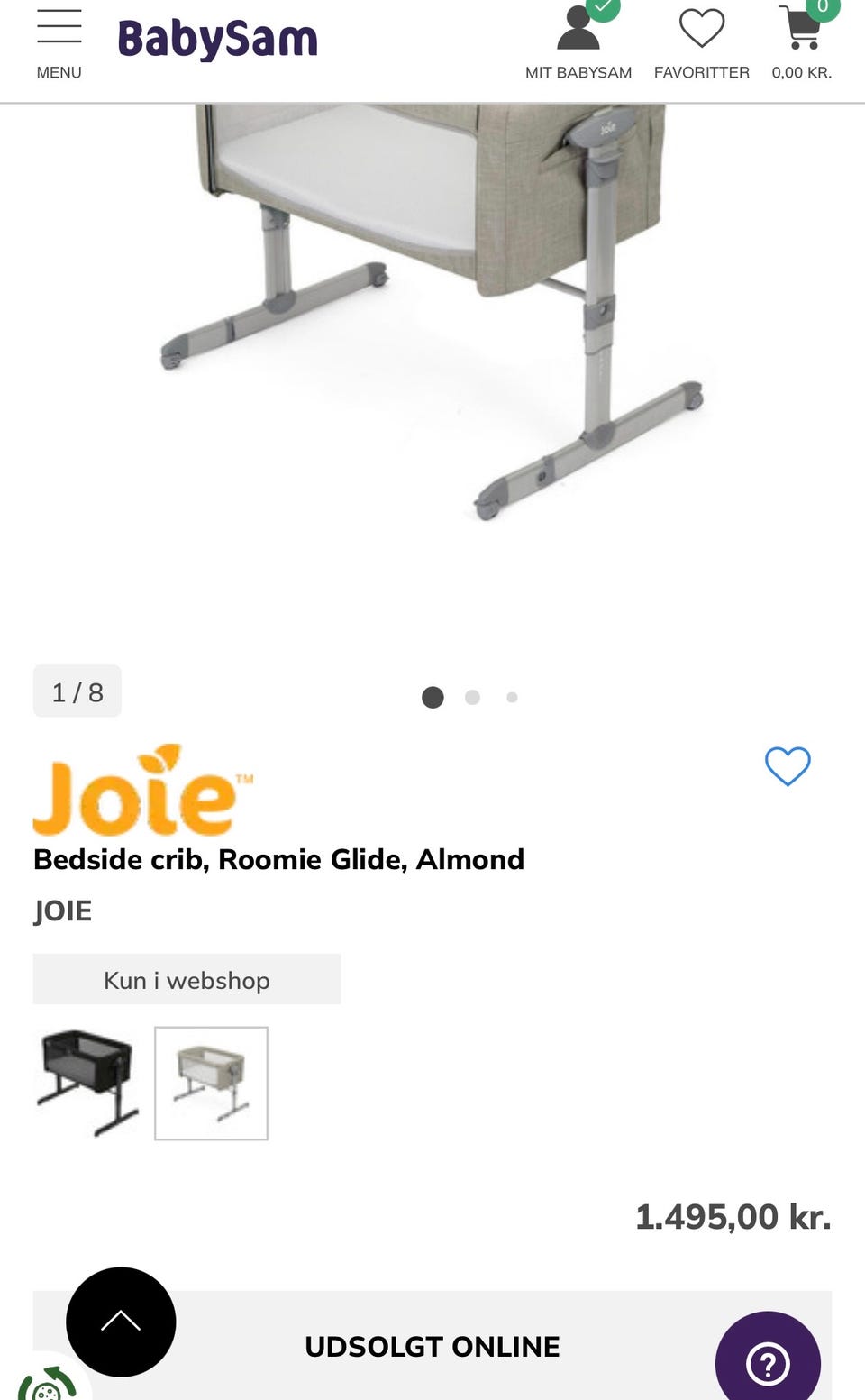The image size is (865, 1400).
Task: Open favorites via the heart icon
Action: (702, 30)
